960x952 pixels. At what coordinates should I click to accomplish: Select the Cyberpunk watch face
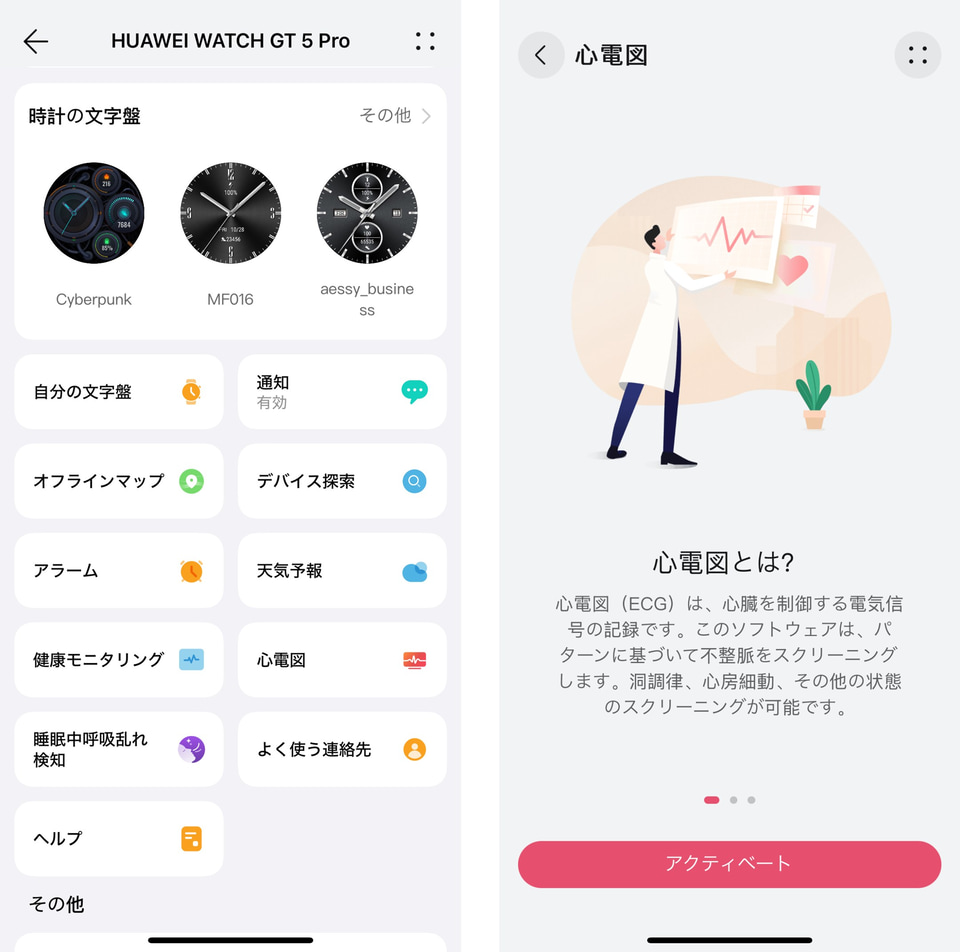pos(94,214)
